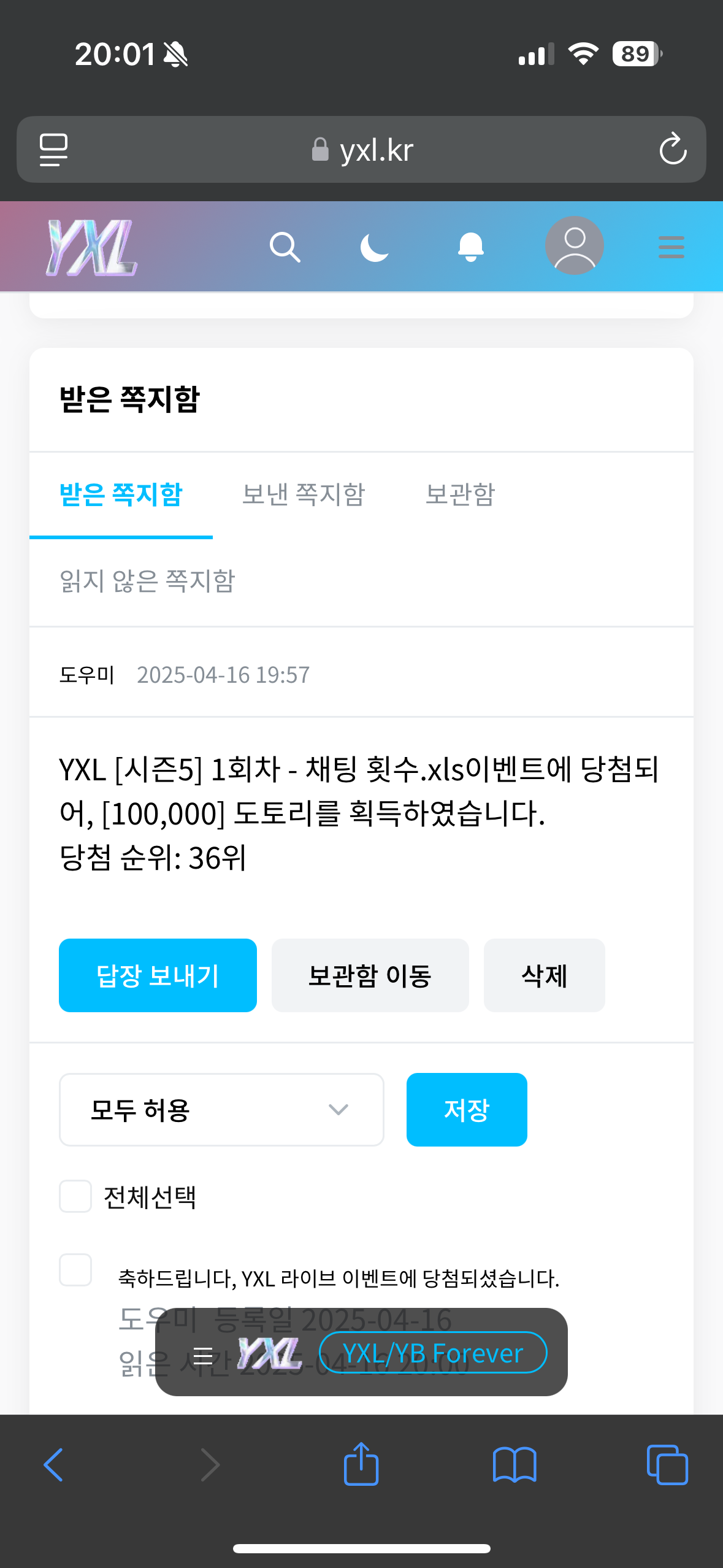Move message with 보관함 이동

point(370,975)
